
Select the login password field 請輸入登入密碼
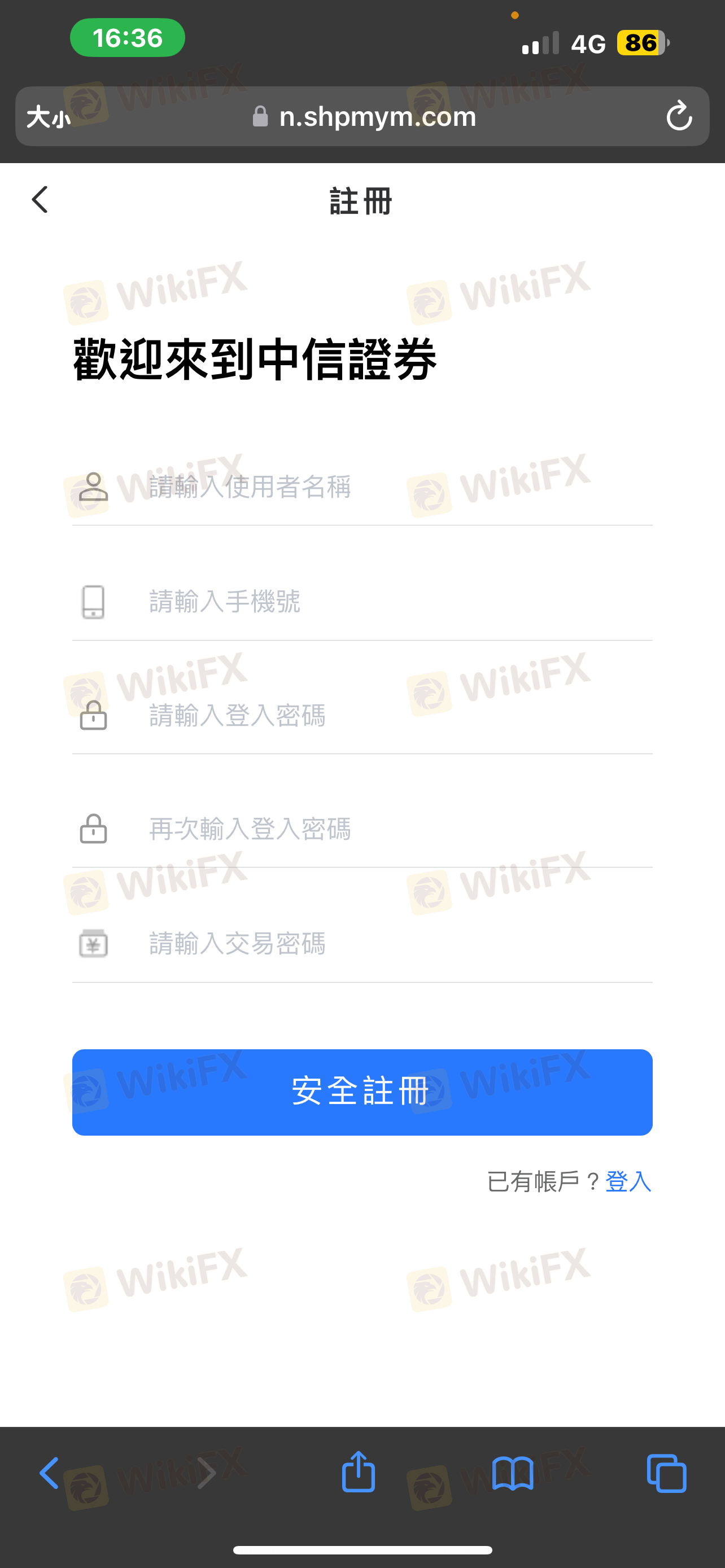[x=362, y=716]
